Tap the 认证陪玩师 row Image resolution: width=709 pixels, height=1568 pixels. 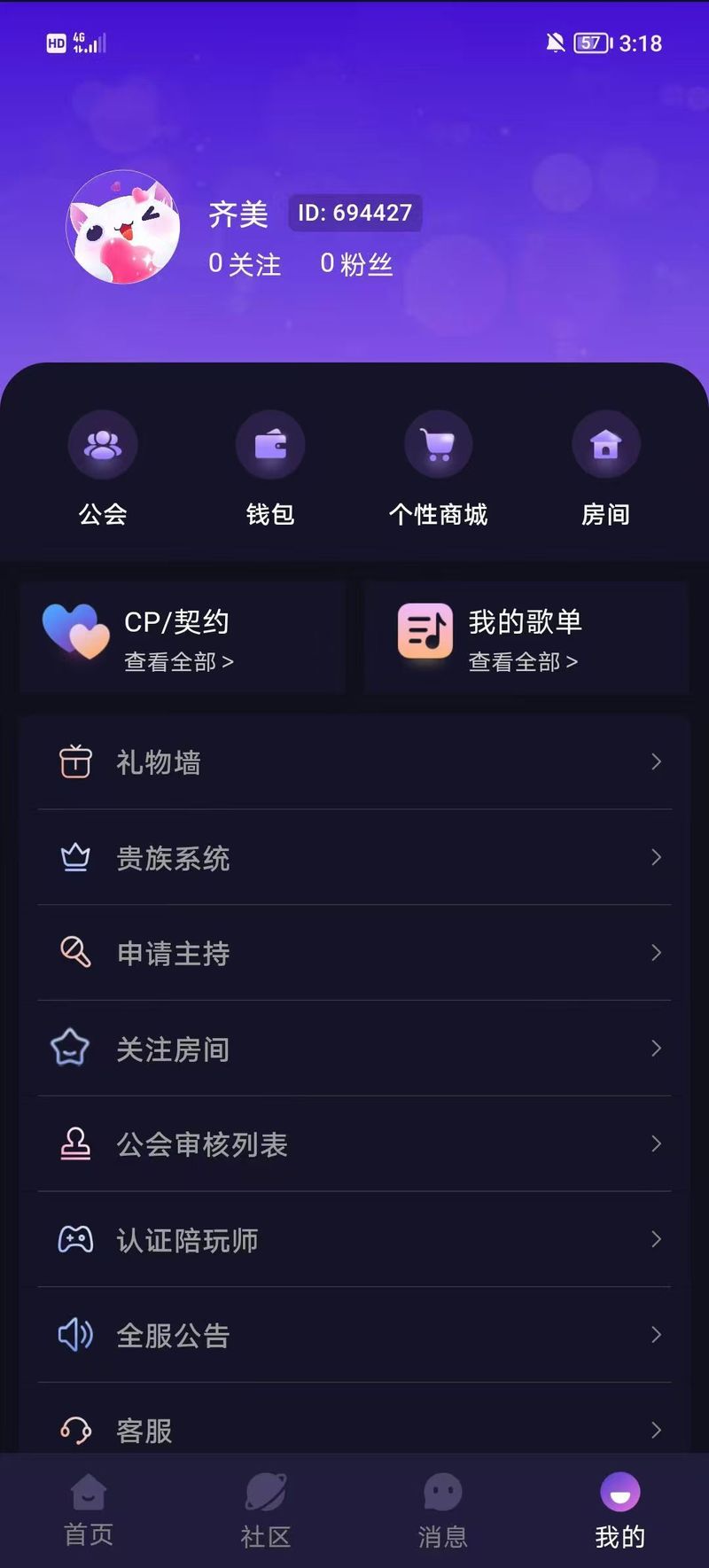[x=354, y=1240]
